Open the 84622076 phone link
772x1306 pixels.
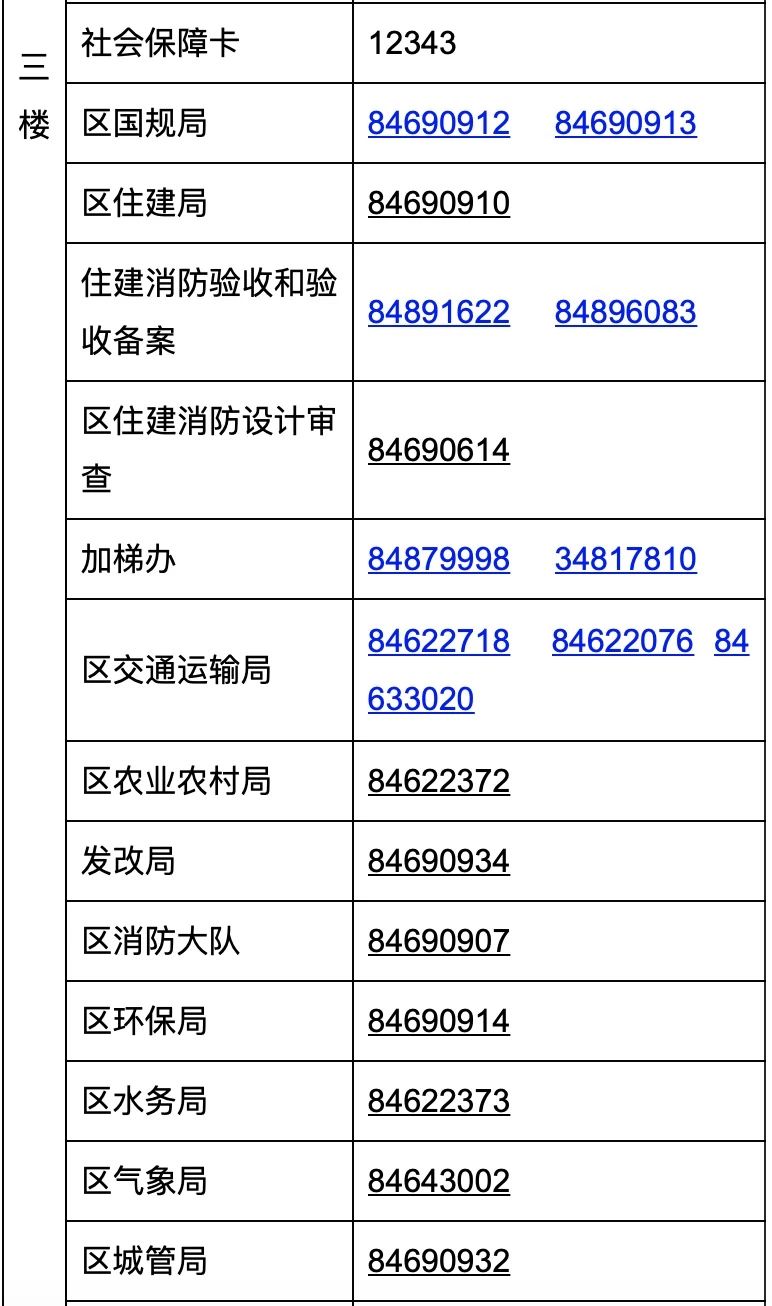coord(622,641)
